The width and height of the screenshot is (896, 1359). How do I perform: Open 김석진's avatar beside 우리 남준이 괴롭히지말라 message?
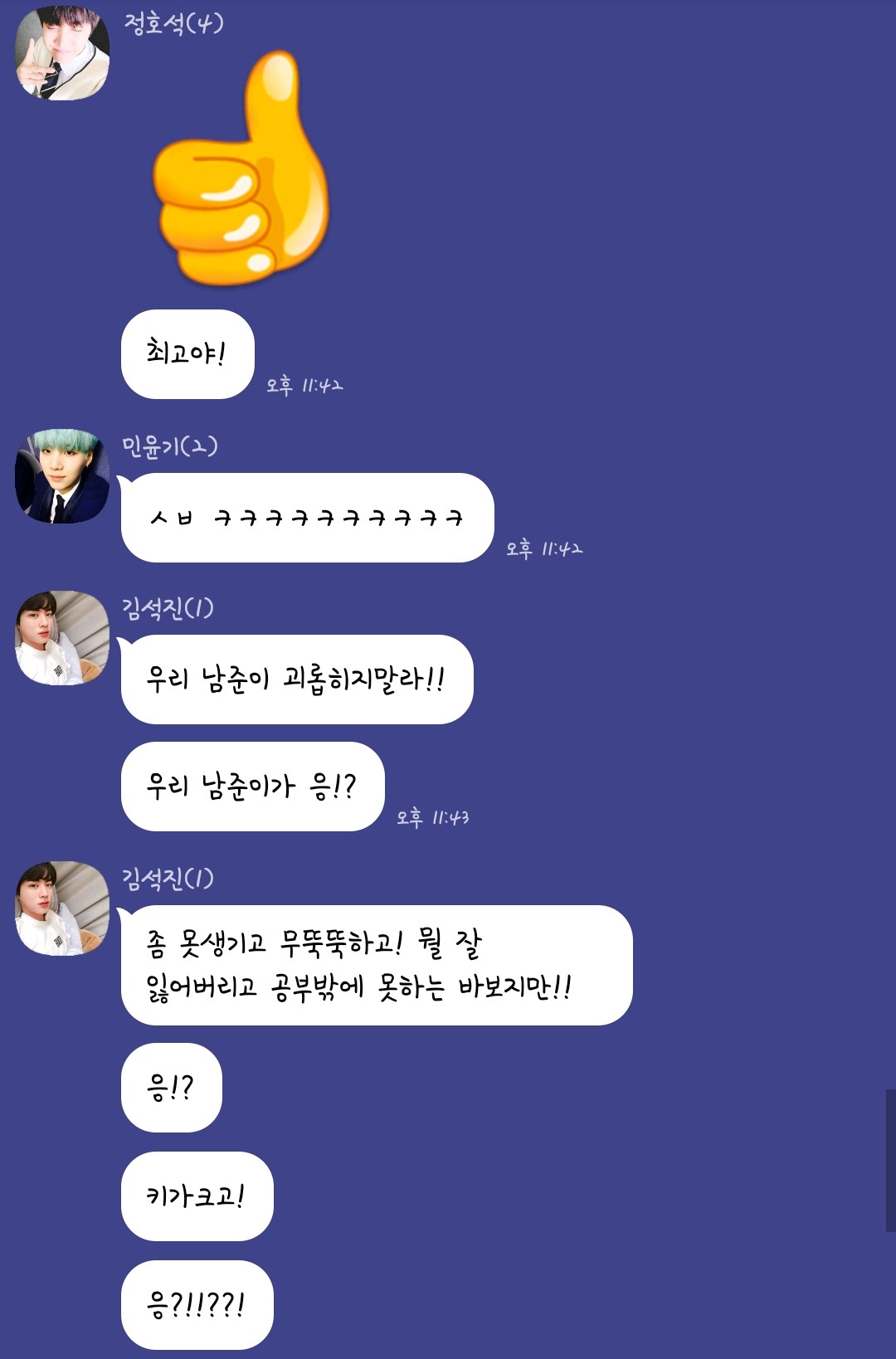[62, 638]
